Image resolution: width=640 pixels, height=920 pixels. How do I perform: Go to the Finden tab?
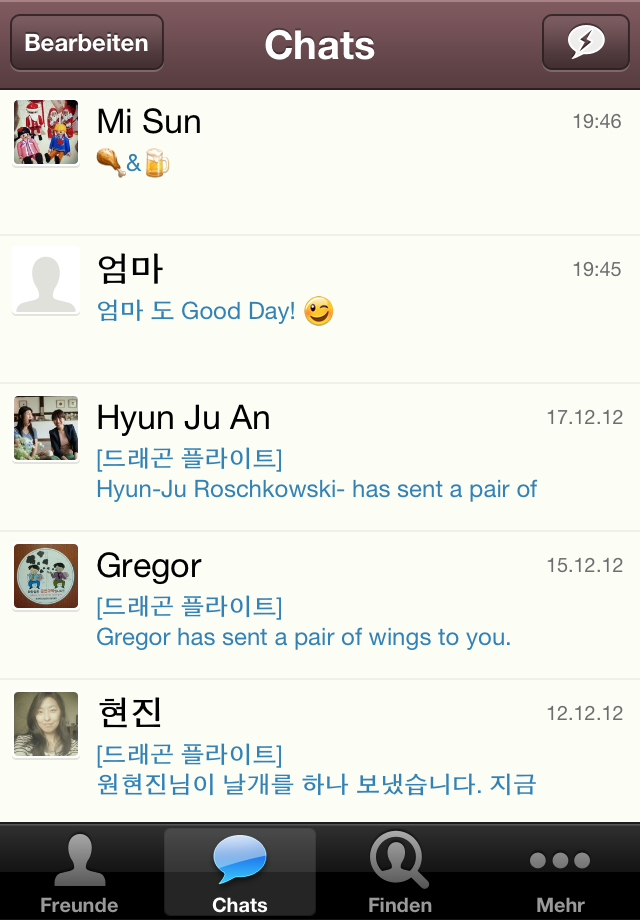tap(400, 872)
